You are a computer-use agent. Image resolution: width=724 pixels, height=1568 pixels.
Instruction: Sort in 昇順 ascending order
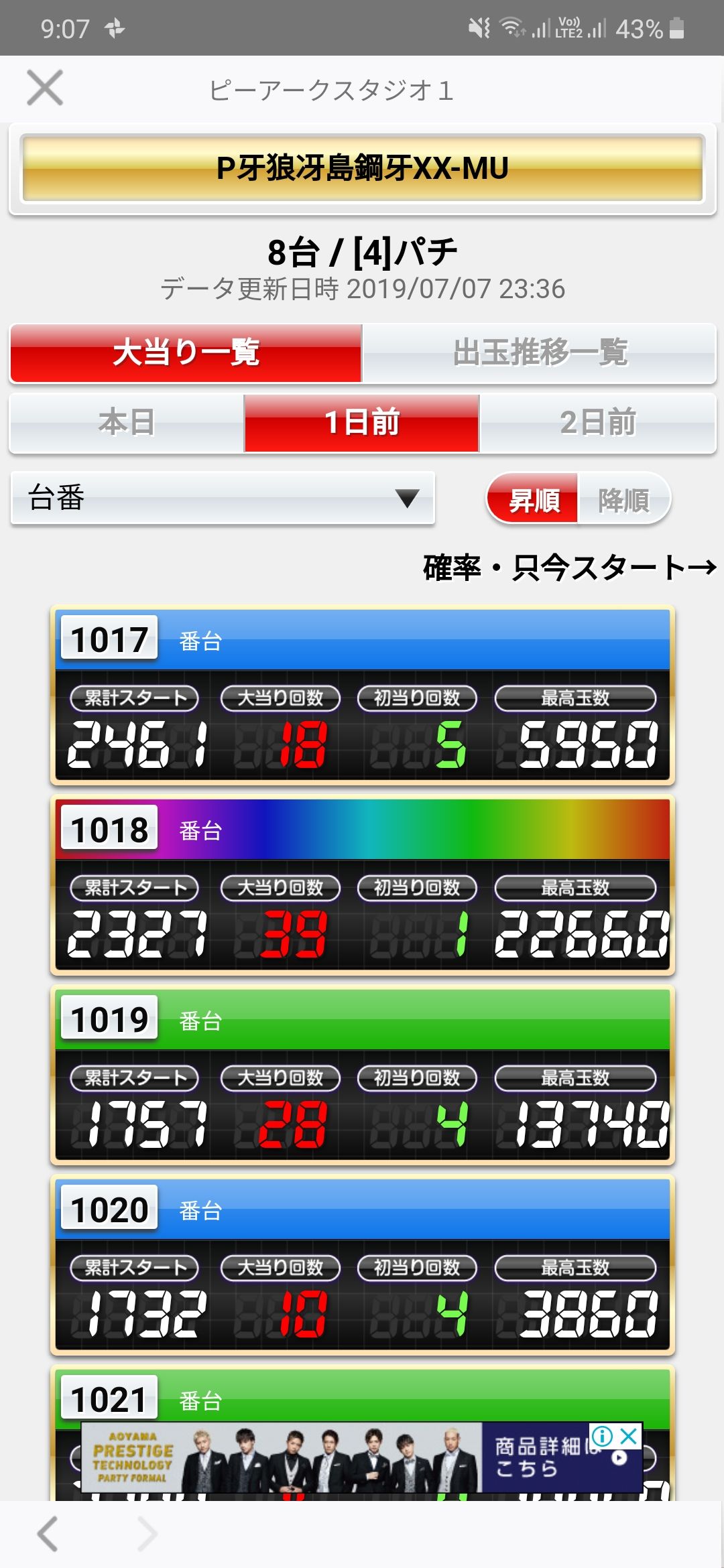pyautogui.click(x=534, y=499)
